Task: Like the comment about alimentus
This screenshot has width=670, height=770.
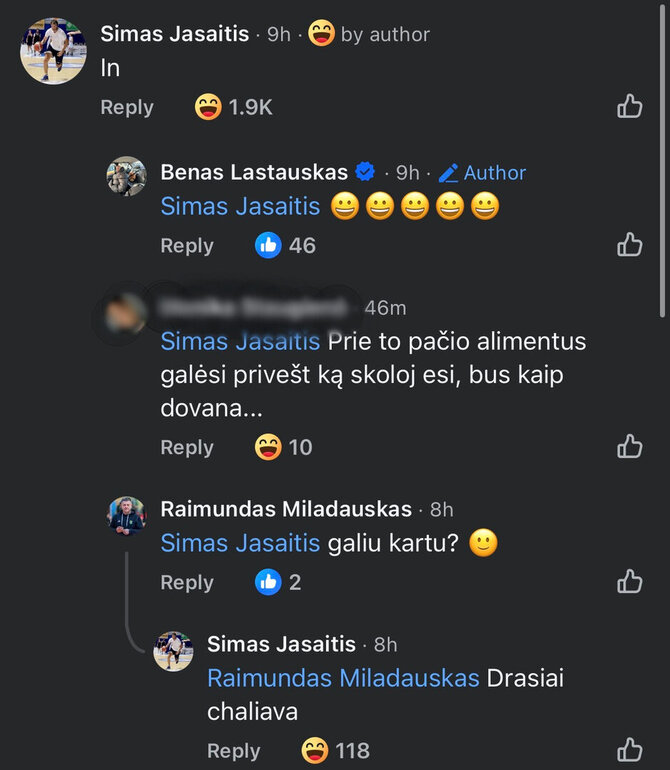Action: 629,446
